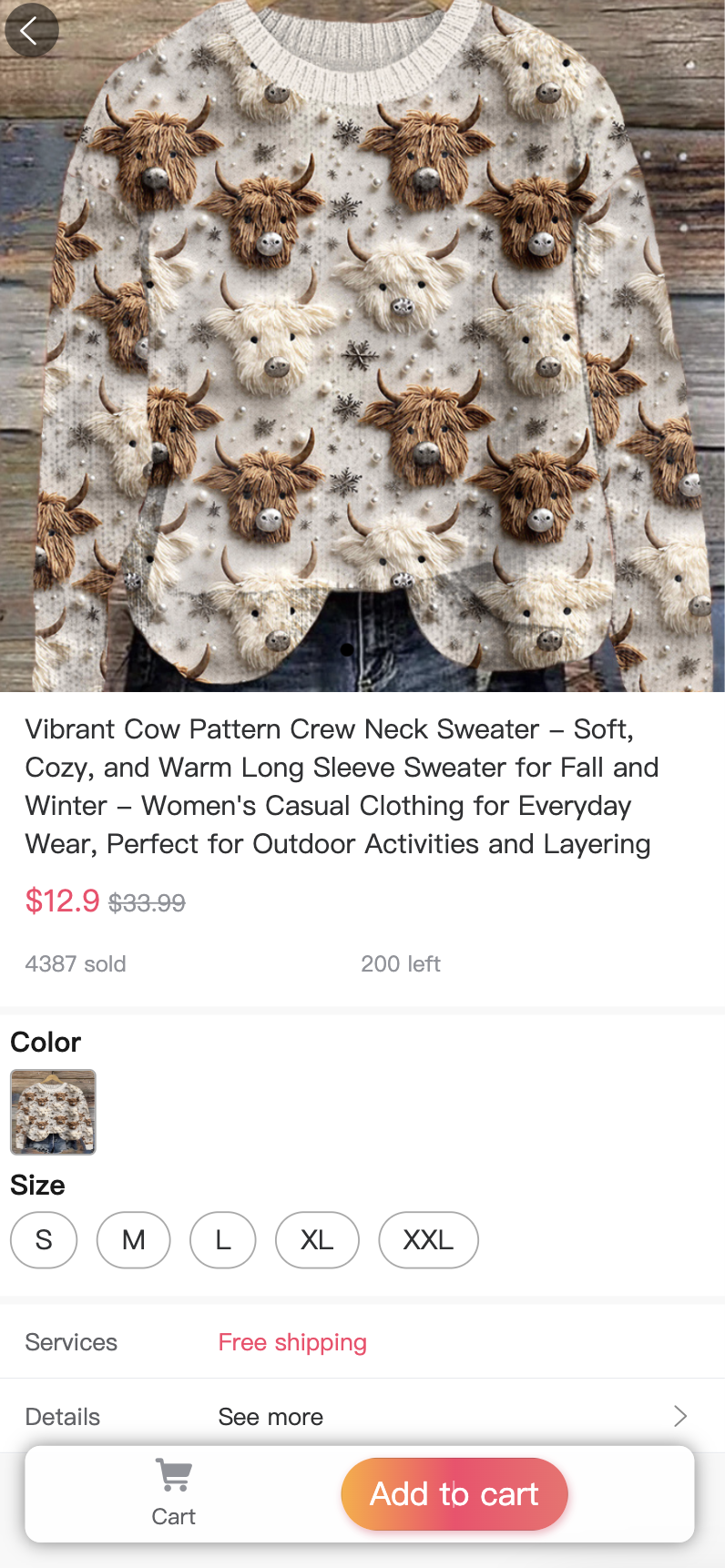Open the Cart
Viewport: 725px width, 1568px height.
point(173,1492)
